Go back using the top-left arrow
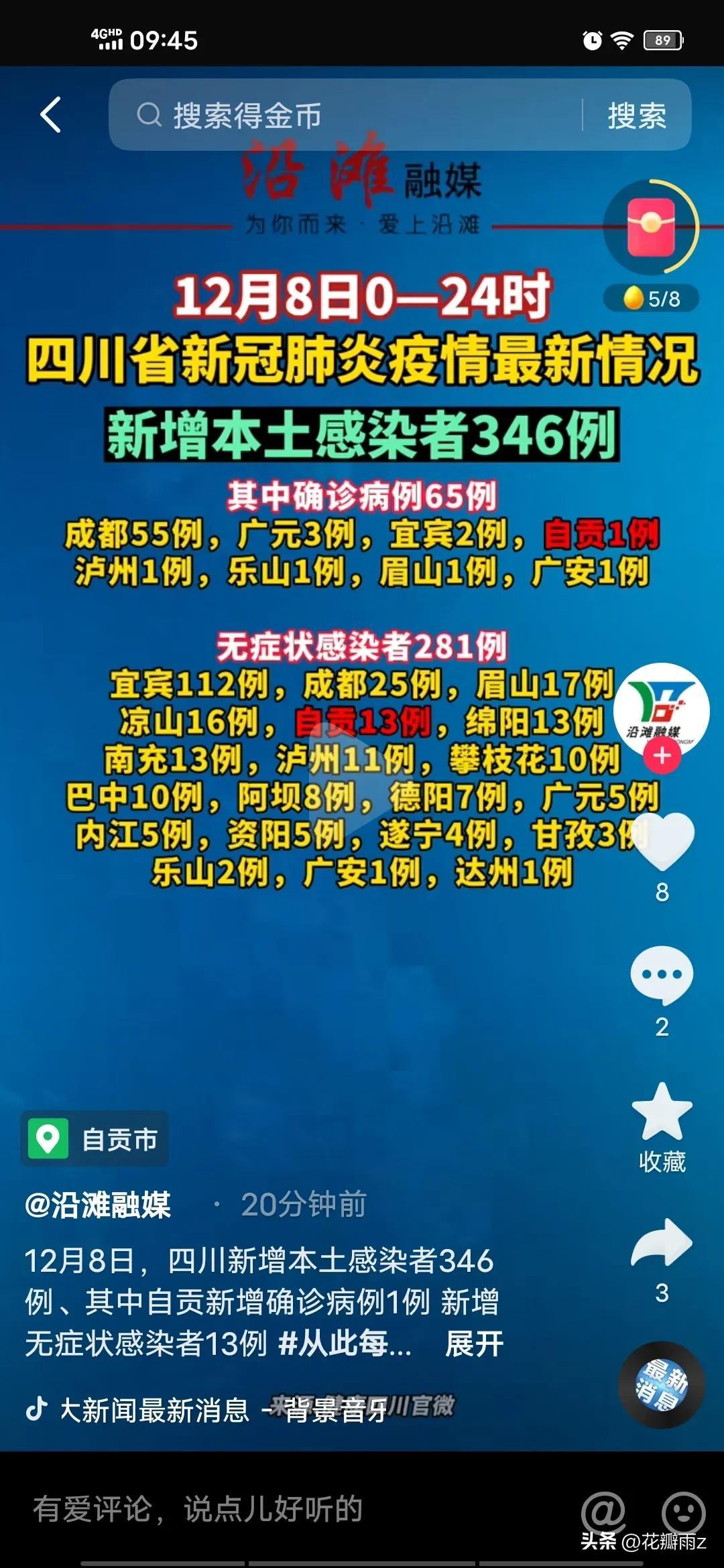The image size is (724, 1568). click(51, 115)
